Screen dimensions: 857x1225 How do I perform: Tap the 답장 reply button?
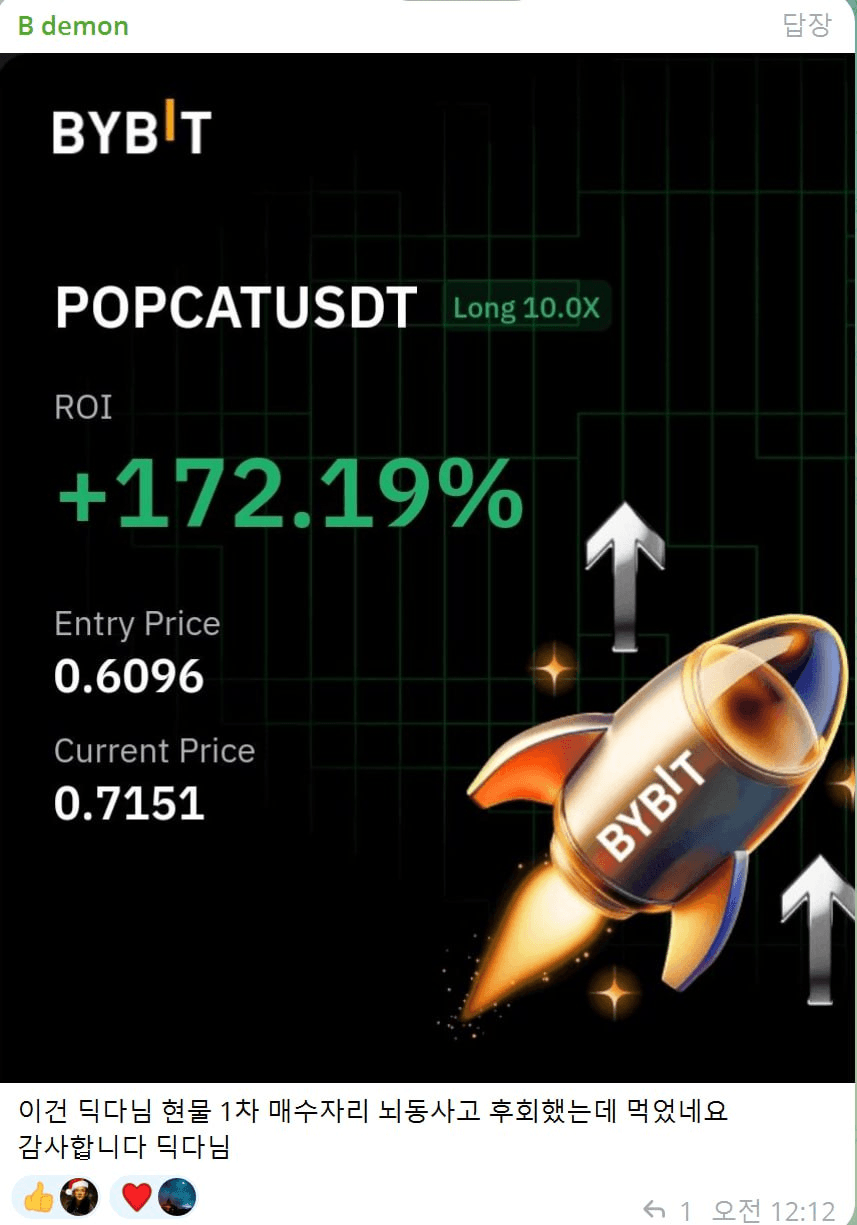coord(806,26)
